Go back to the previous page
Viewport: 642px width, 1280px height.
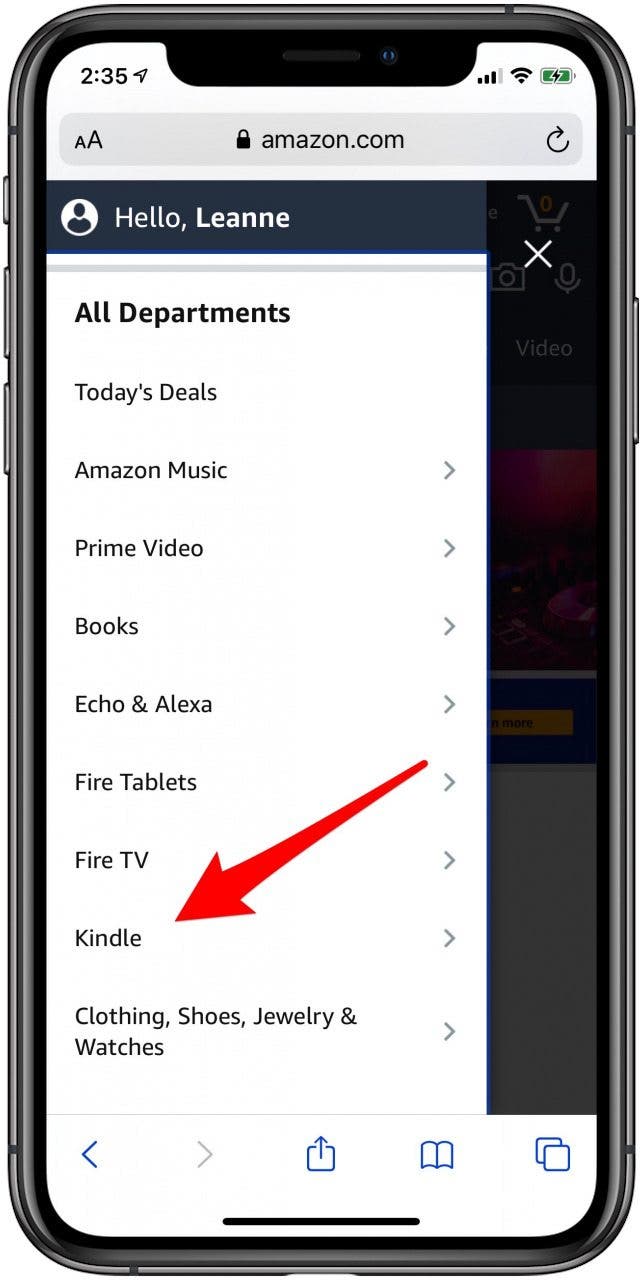coord(90,1155)
